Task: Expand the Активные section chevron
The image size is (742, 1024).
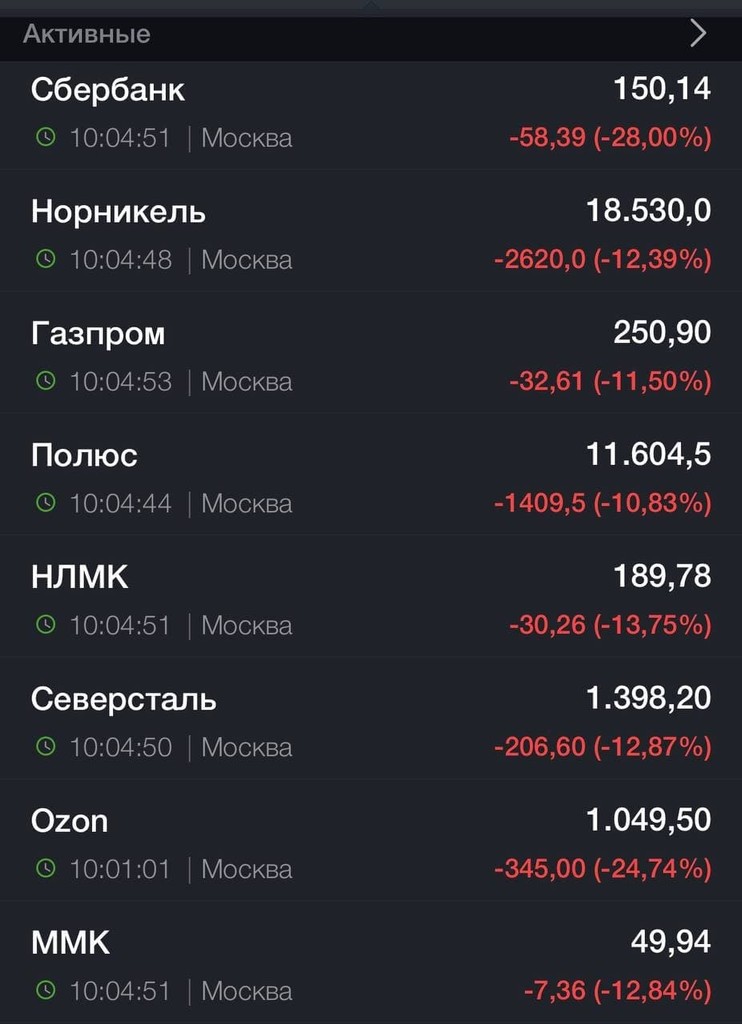Action: pyautogui.click(x=698, y=33)
